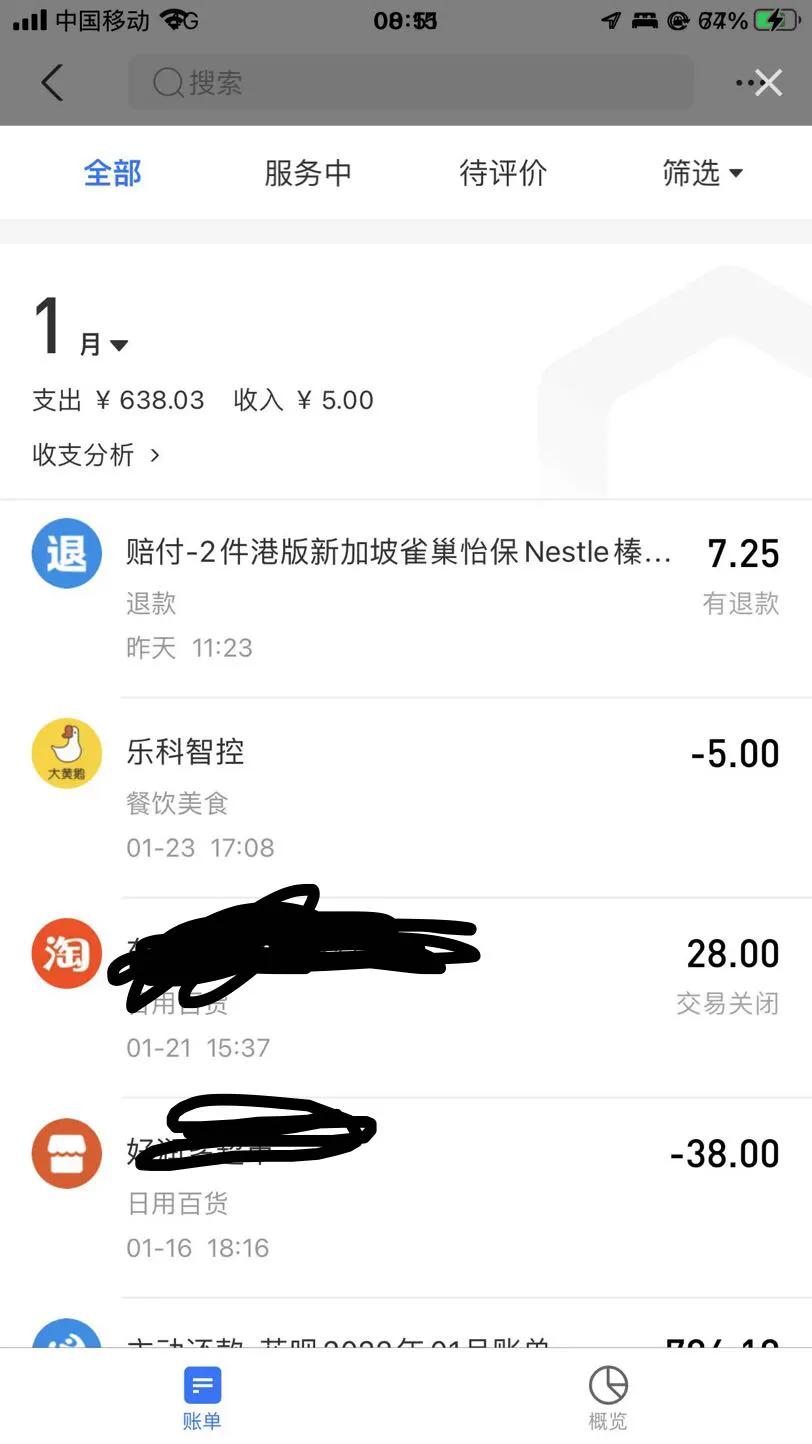Screen dimensions: 812x1444
Task: Tap the storefront icon beside the -38.00 order
Action: point(66,1153)
